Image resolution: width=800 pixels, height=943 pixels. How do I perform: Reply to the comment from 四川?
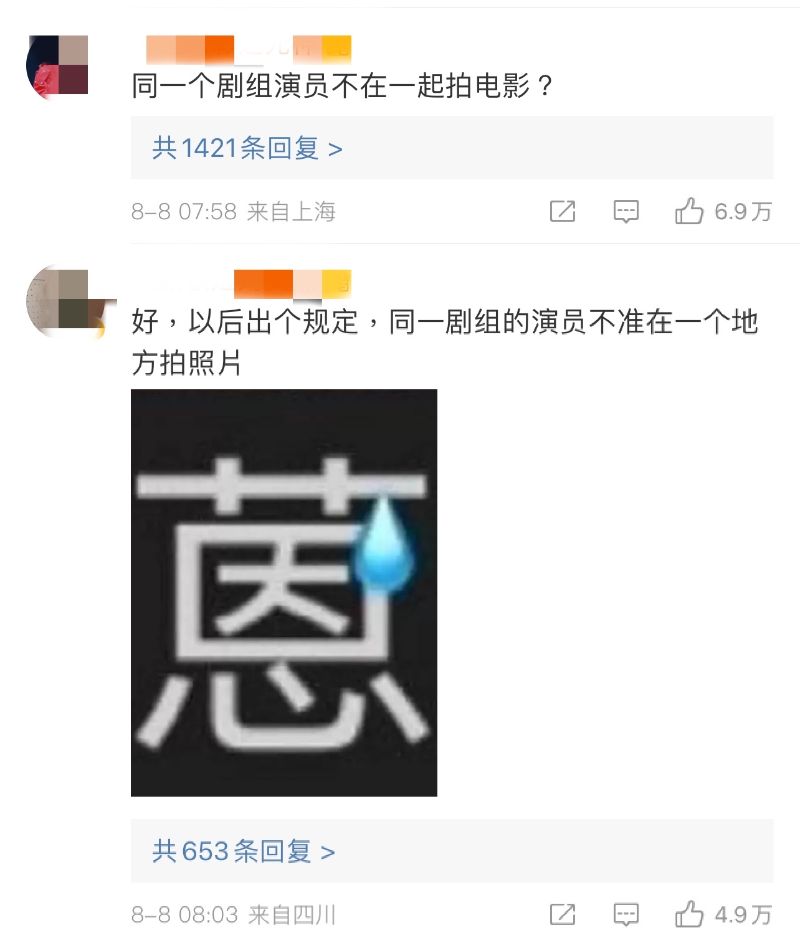tap(626, 914)
